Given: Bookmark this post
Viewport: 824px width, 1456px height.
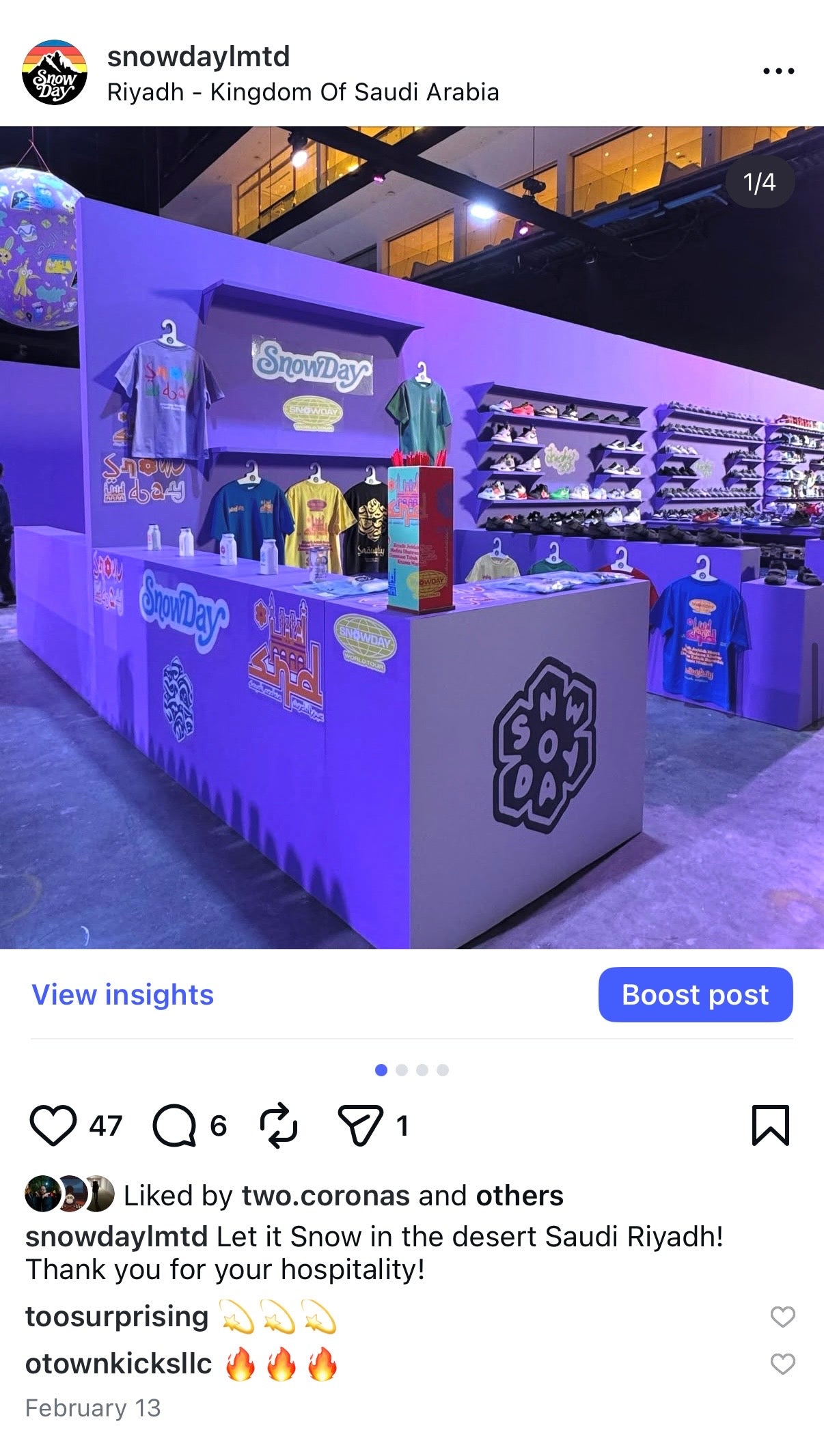Looking at the screenshot, I should (770, 1125).
